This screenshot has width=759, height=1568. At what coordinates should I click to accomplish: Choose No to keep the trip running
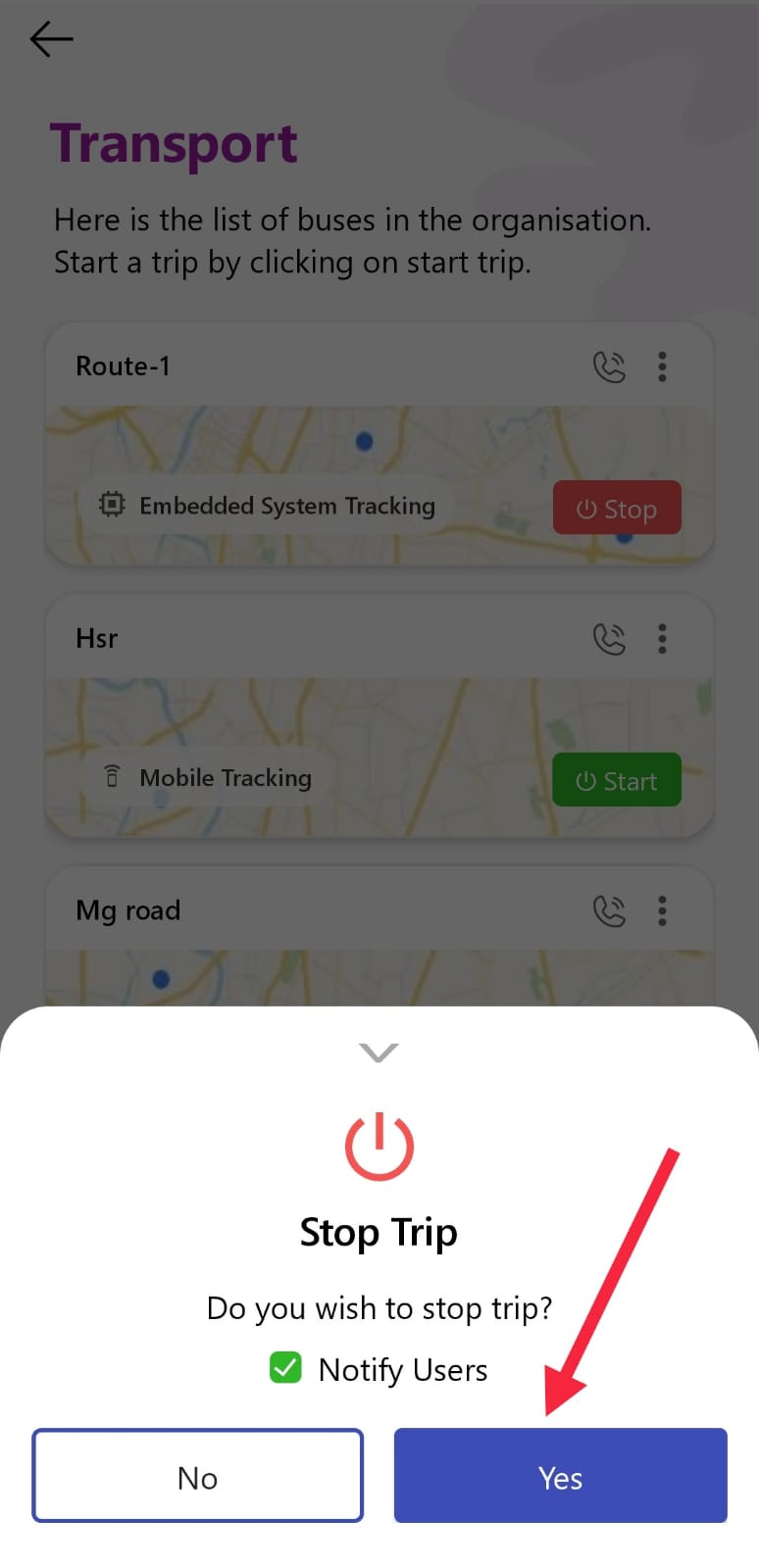point(197,1475)
